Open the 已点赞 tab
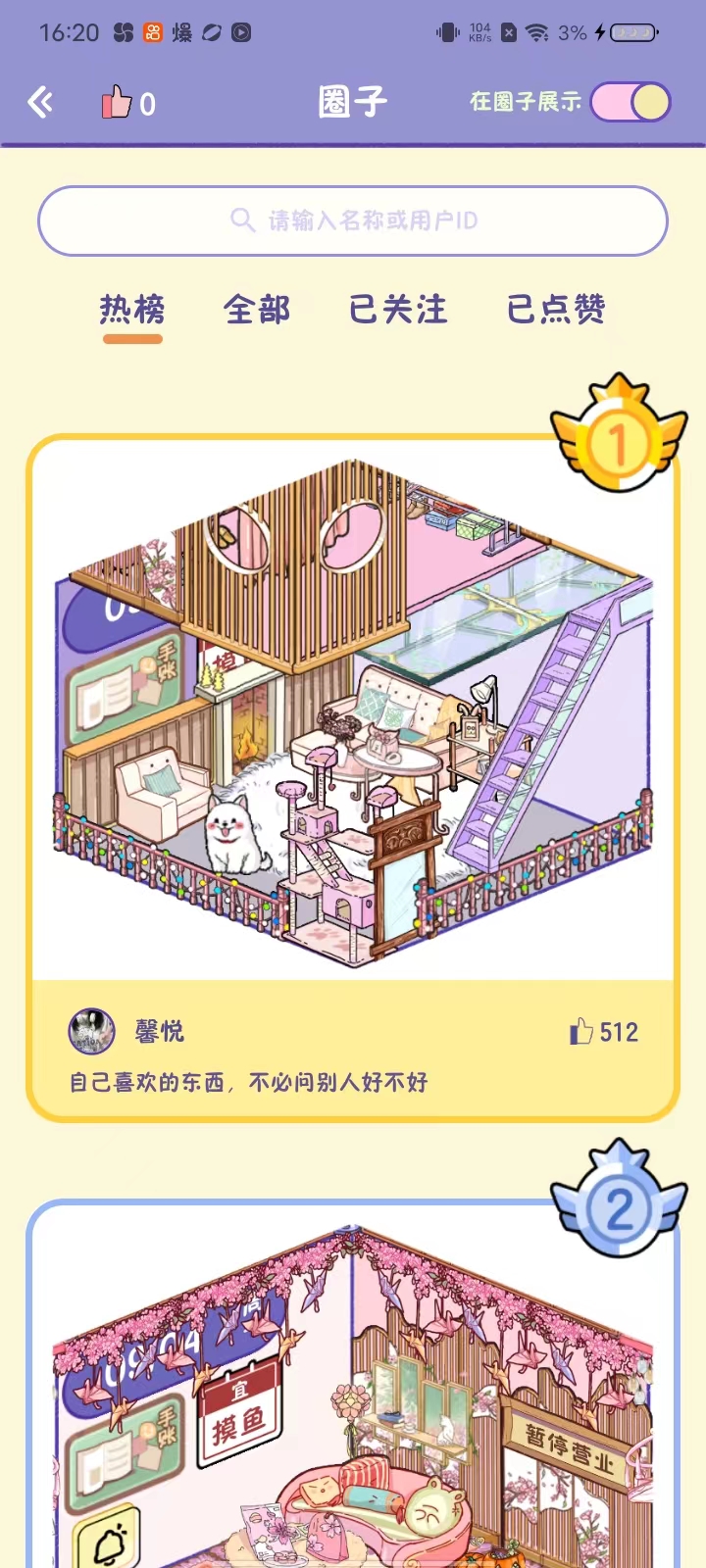Screen dimensions: 706x1568 [x=558, y=310]
